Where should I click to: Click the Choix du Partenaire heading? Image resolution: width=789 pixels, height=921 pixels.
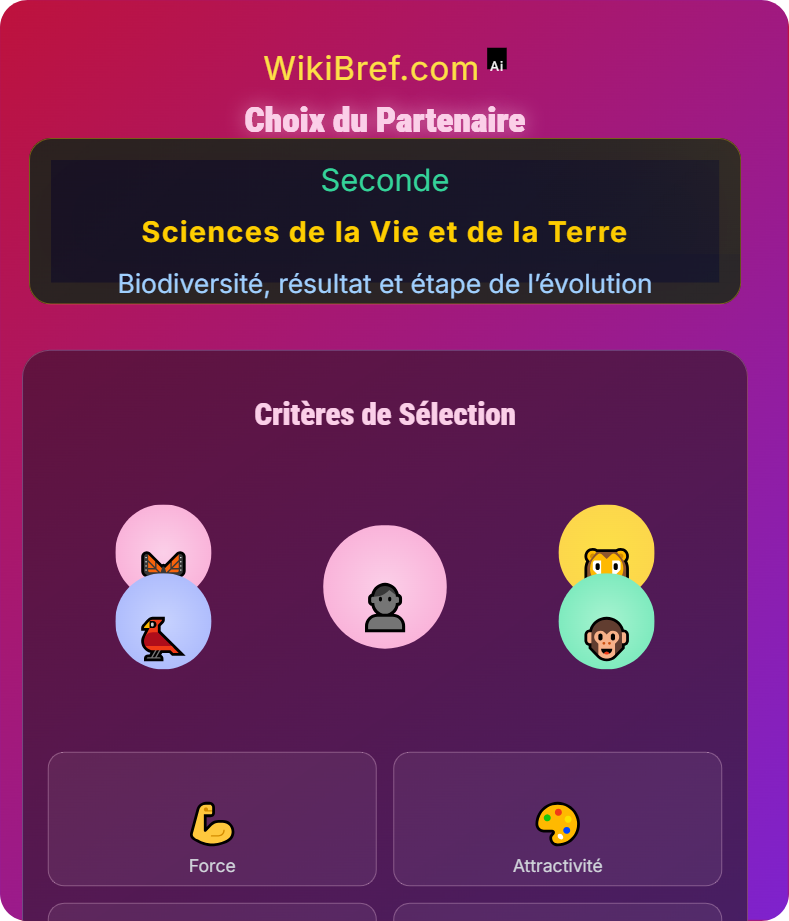(x=384, y=120)
